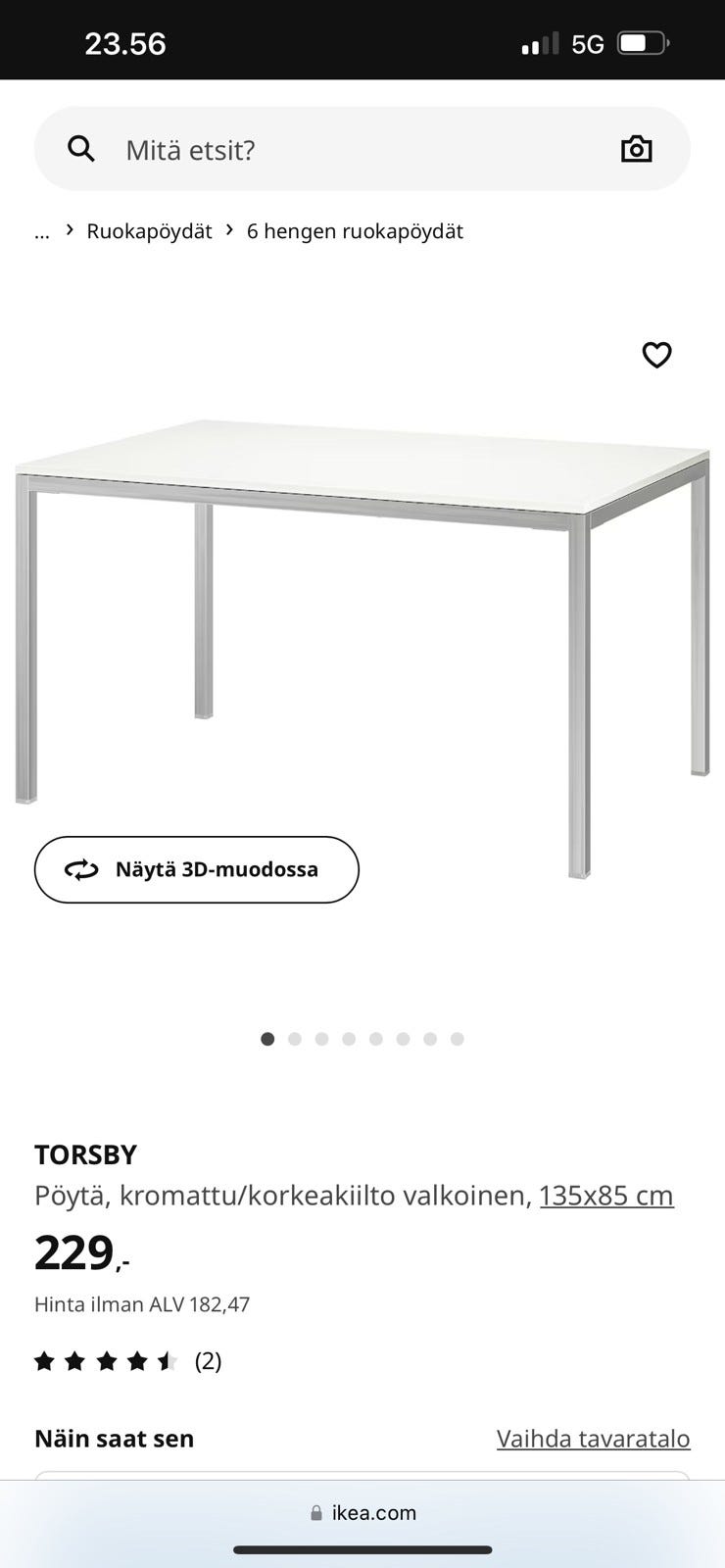Tap the 'Mitä etsit?' search field
725x1568 pixels.
coord(353,149)
